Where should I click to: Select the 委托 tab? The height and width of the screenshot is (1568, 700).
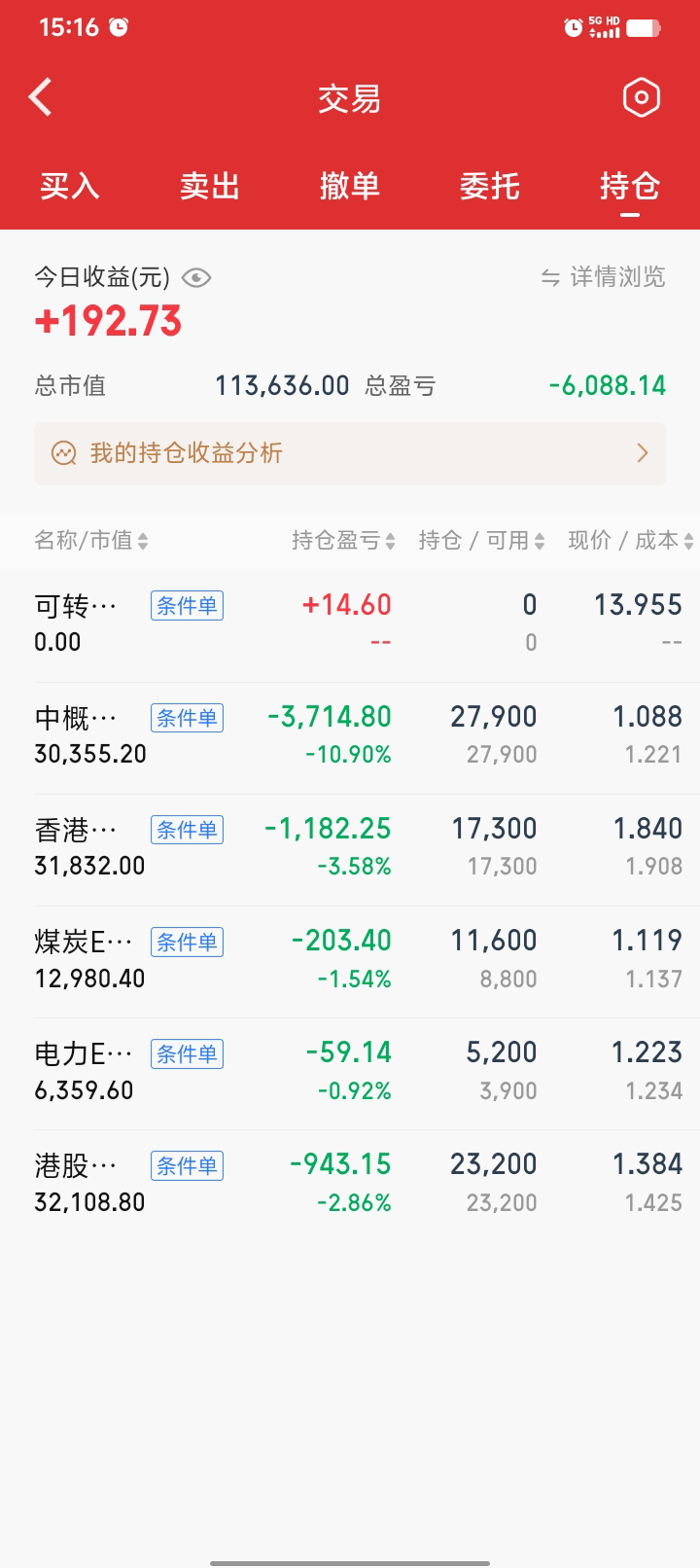(490, 185)
